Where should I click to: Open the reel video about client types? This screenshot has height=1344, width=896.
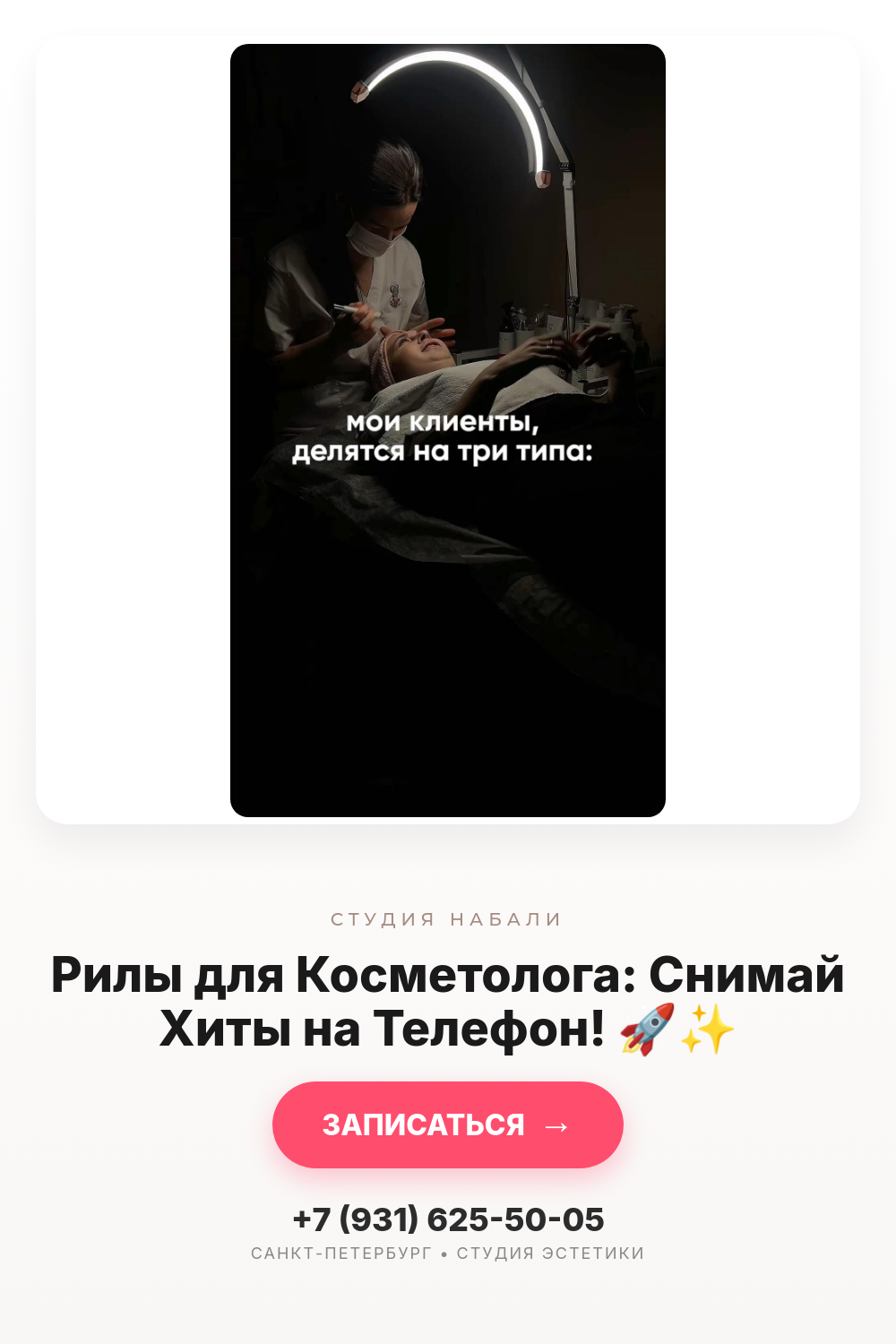pos(448,430)
